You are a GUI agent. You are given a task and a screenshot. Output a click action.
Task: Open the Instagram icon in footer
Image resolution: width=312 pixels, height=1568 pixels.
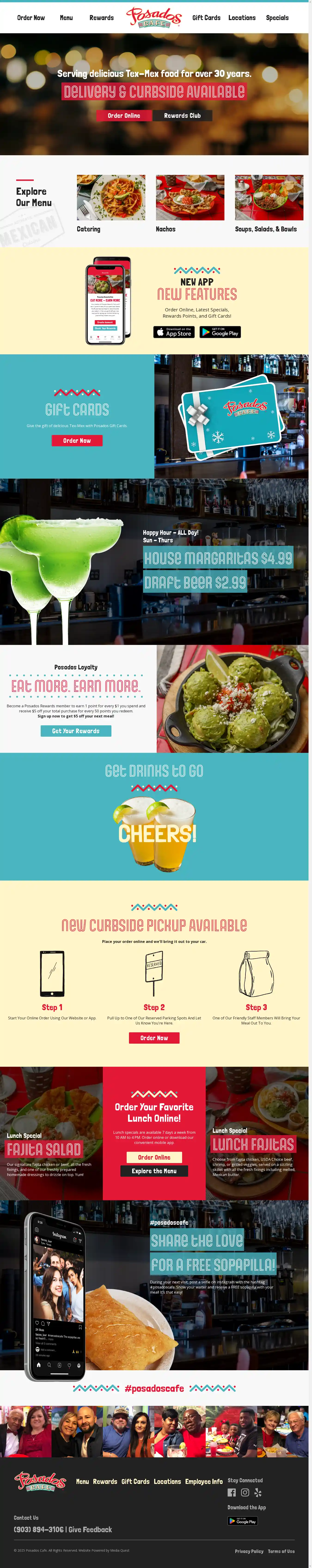(x=245, y=1492)
